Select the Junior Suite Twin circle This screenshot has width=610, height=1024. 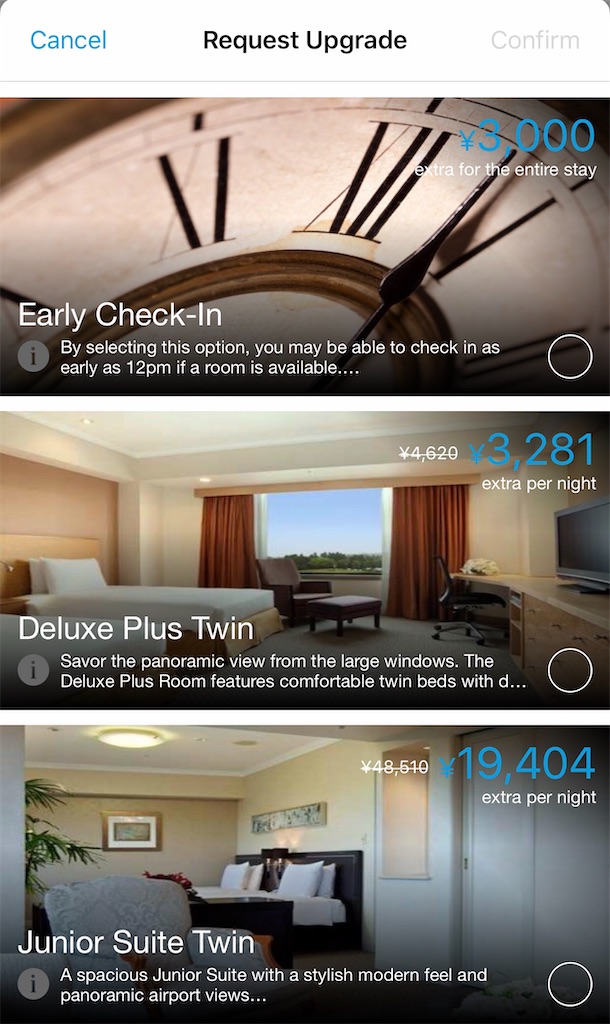point(570,984)
